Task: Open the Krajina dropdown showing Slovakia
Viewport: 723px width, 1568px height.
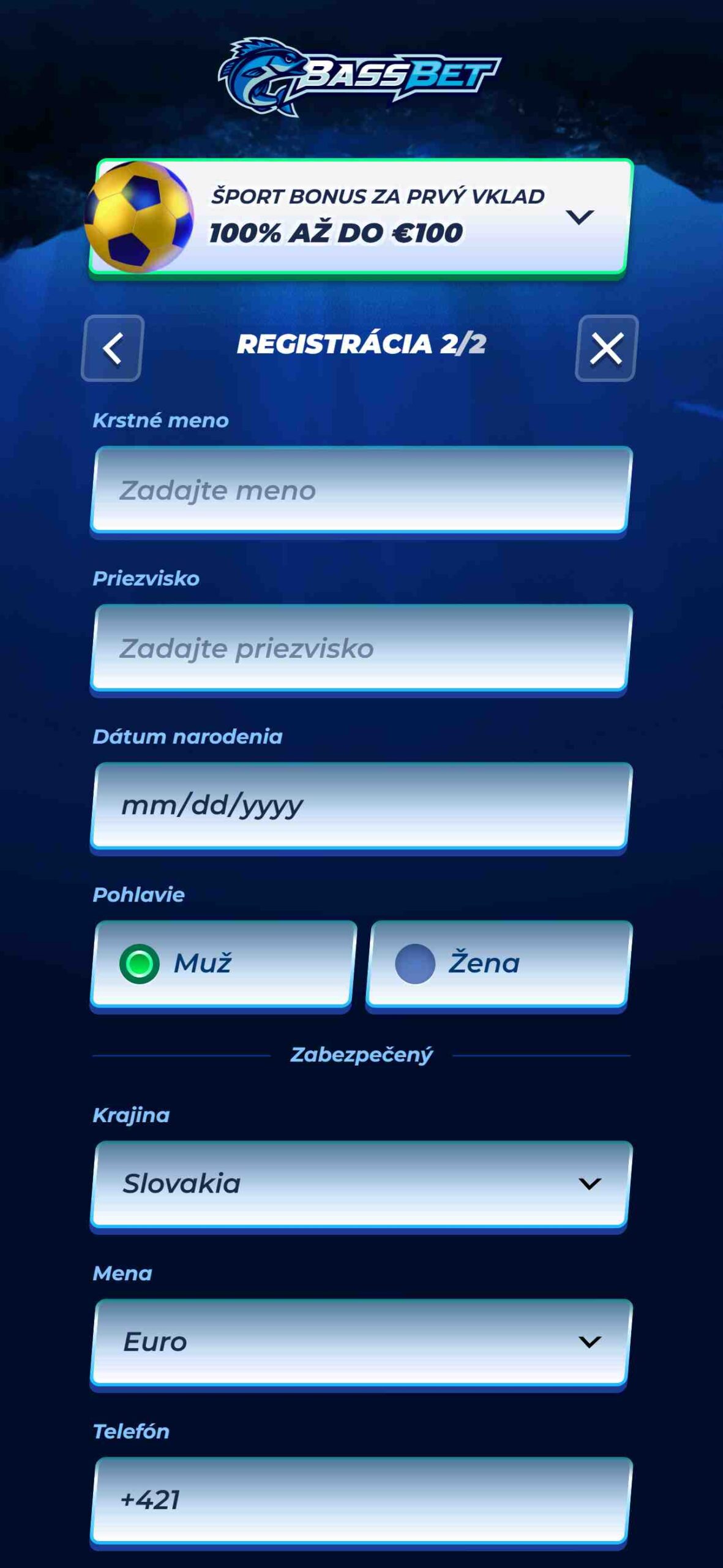Action: [x=361, y=1183]
